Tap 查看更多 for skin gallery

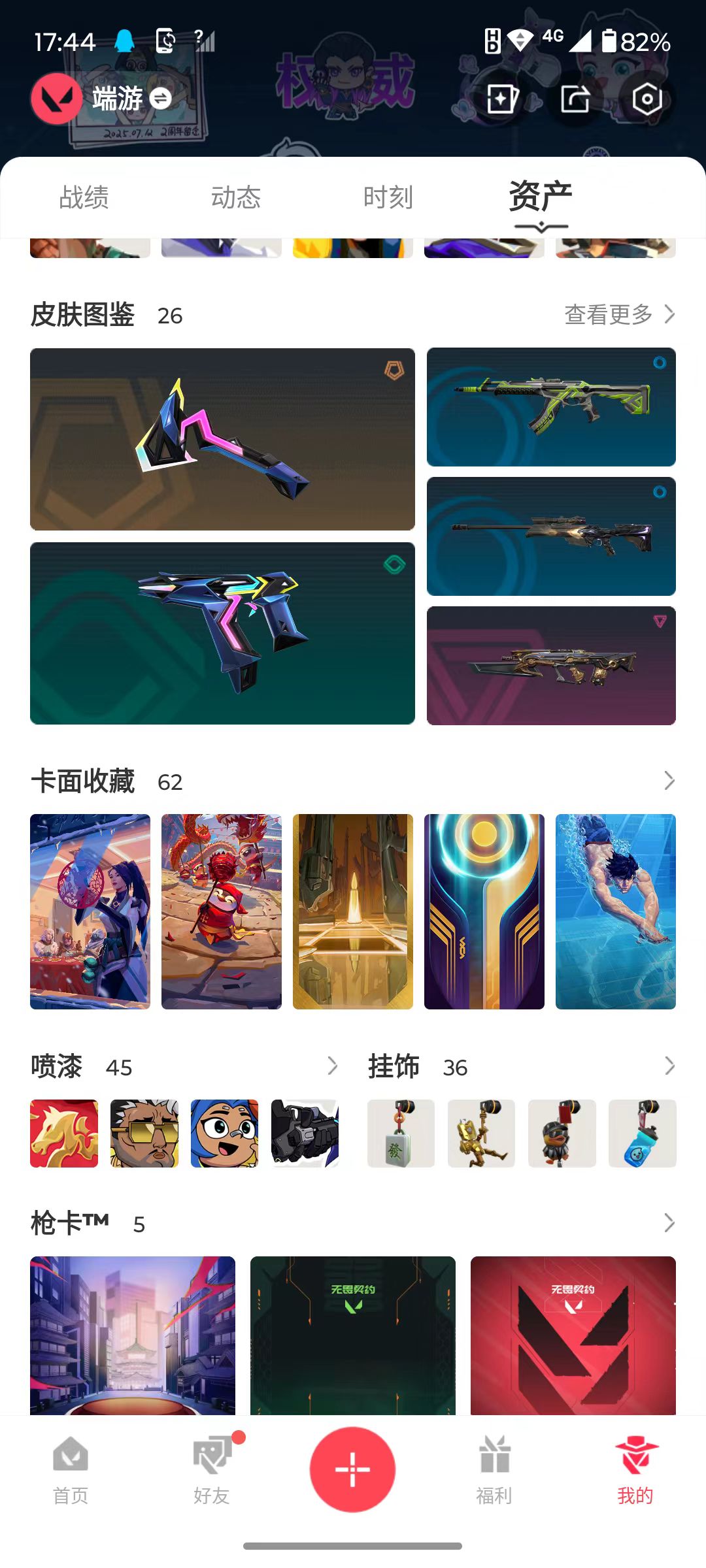(x=618, y=314)
